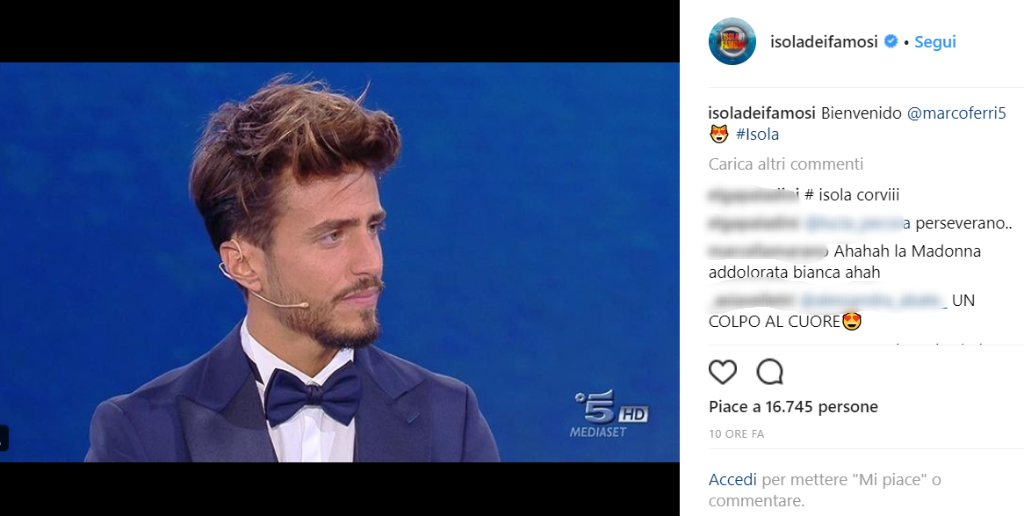View the 16.745 people who liked
The width and height of the screenshot is (1024, 516).
click(793, 407)
